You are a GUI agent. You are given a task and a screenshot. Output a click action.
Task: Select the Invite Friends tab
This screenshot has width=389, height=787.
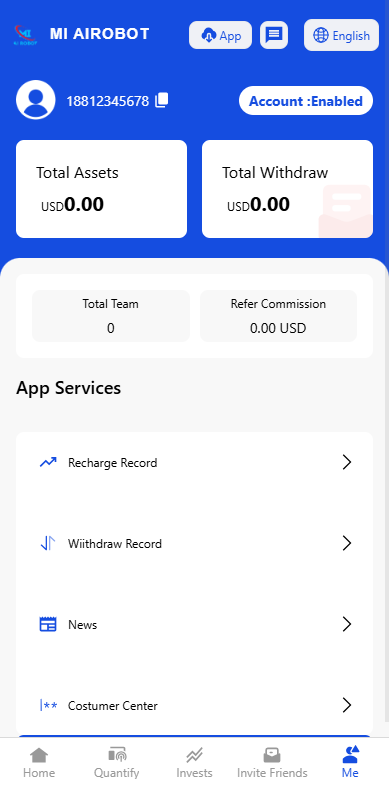(x=272, y=762)
